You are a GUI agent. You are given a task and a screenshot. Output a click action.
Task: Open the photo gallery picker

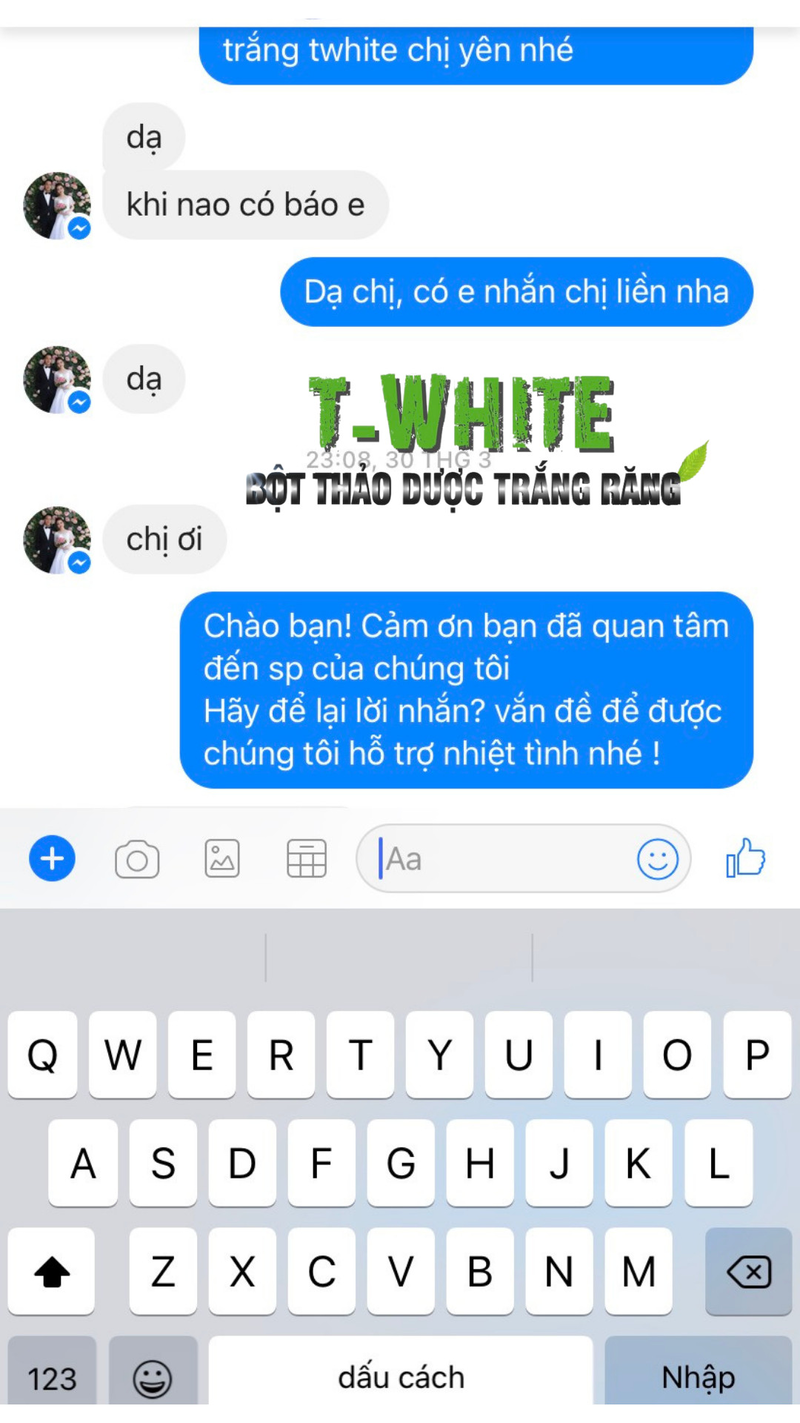pyautogui.click(x=222, y=858)
